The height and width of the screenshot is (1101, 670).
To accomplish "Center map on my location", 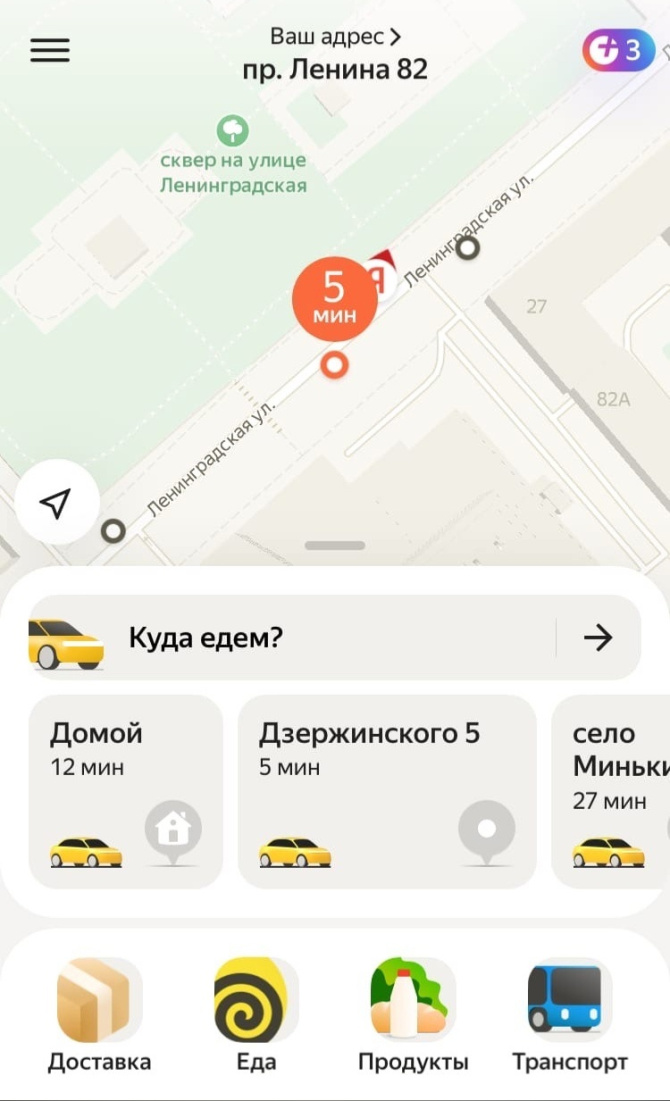I will click(x=57, y=503).
